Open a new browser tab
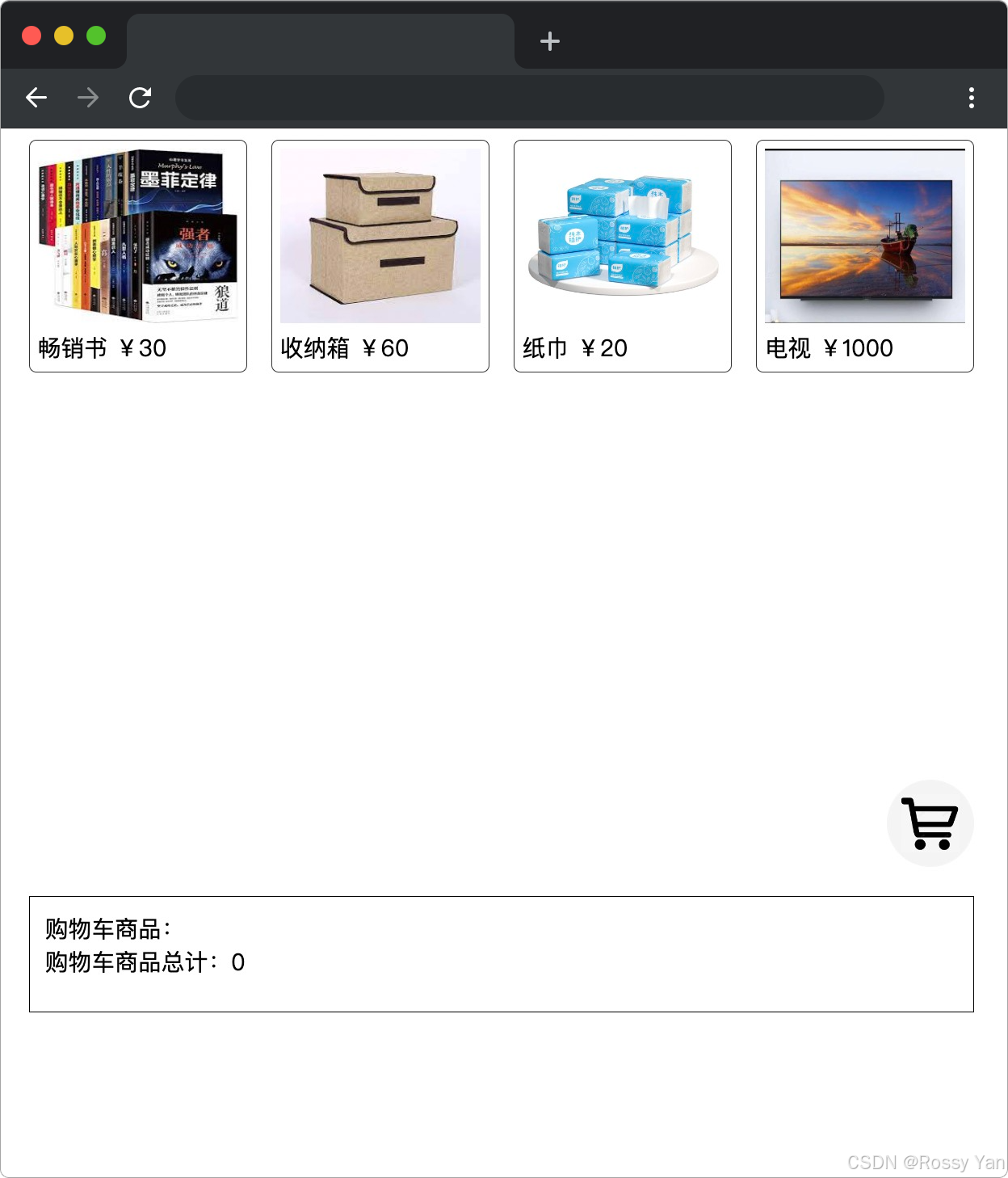 coord(550,41)
